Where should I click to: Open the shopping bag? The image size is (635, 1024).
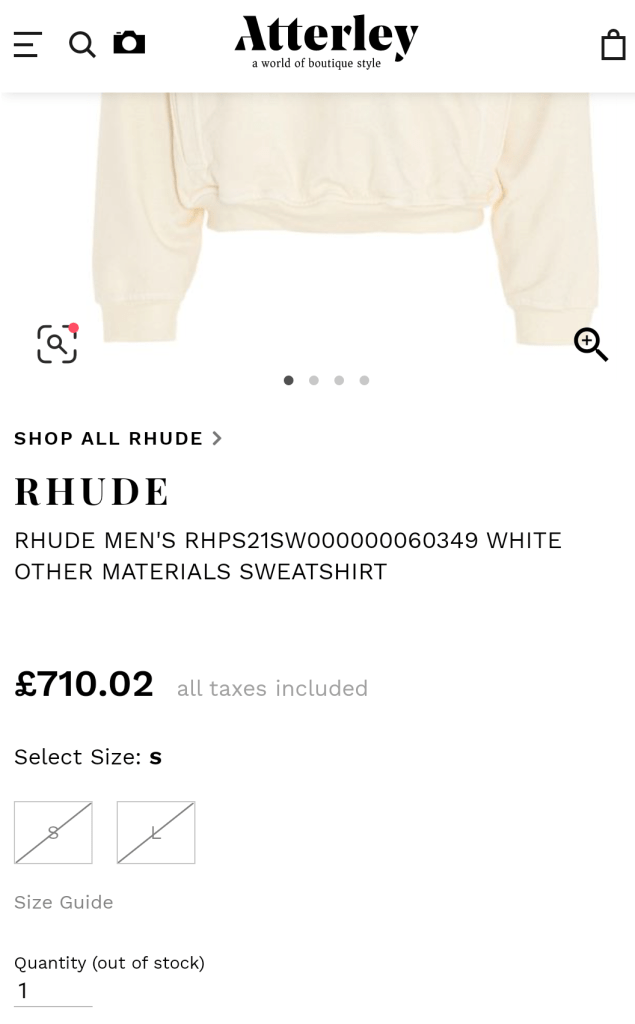pyautogui.click(x=612, y=45)
